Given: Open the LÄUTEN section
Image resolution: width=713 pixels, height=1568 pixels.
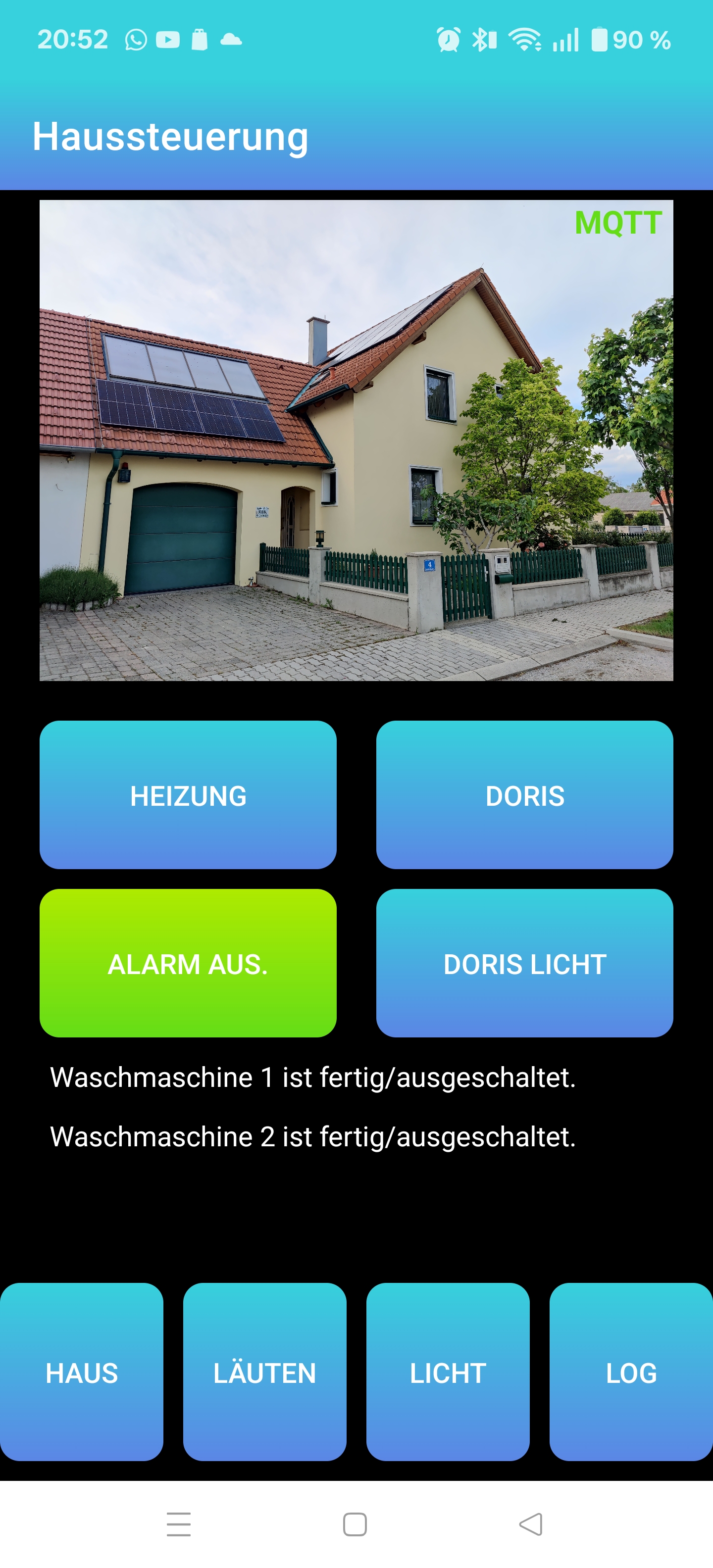Looking at the screenshot, I should pyautogui.click(x=264, y=1372).
